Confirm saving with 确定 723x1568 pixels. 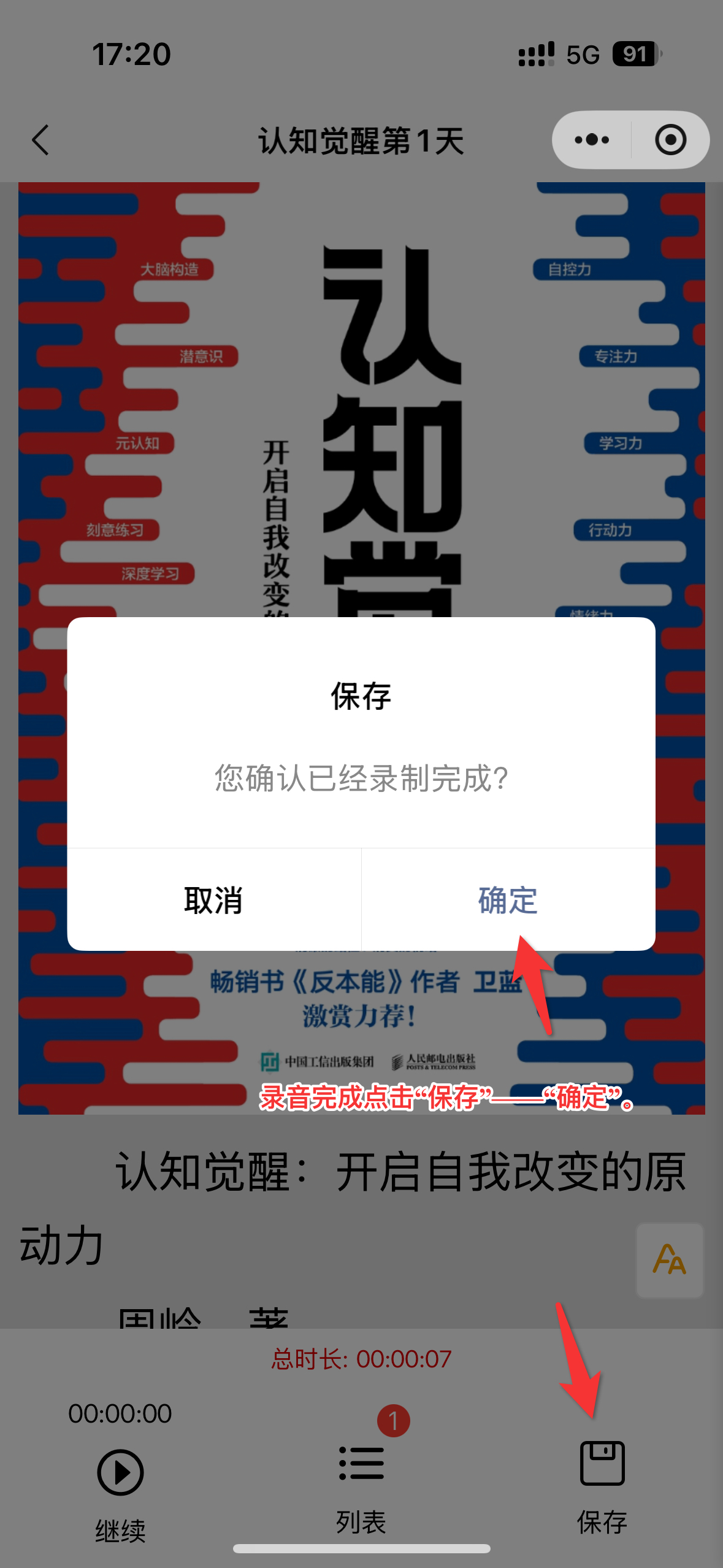tap(508, 901)
